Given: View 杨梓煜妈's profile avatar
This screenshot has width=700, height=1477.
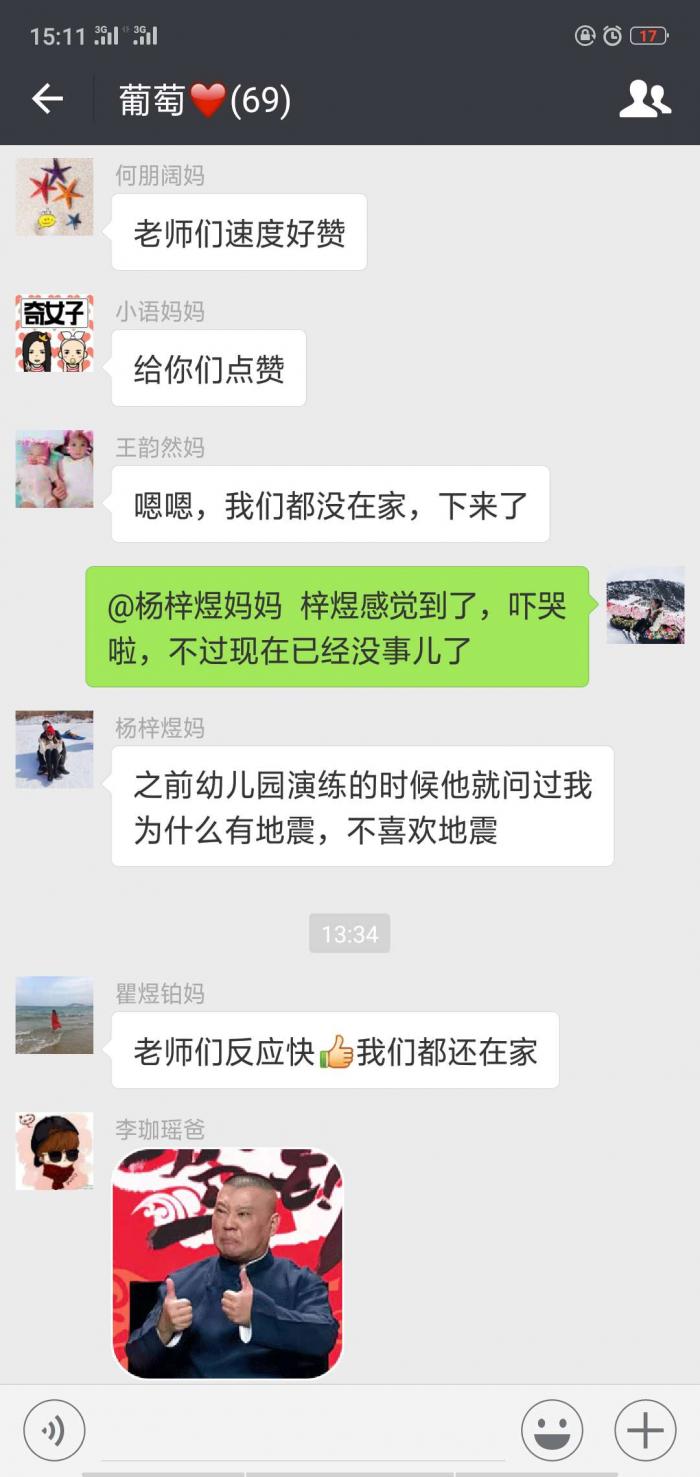Looking at the screenshot, I should point(54,749).
